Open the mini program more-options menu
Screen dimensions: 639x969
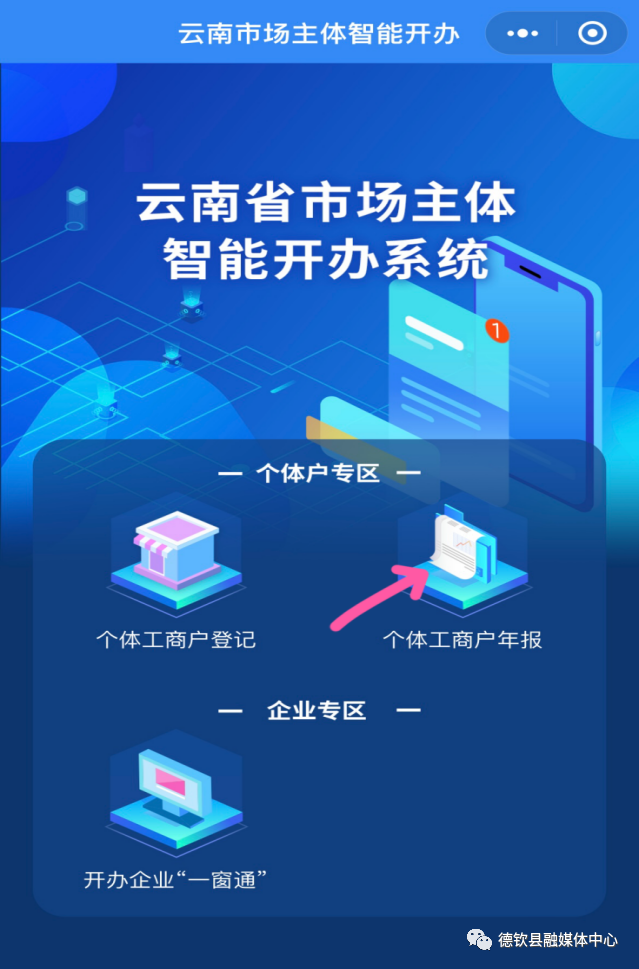[523, 33]
